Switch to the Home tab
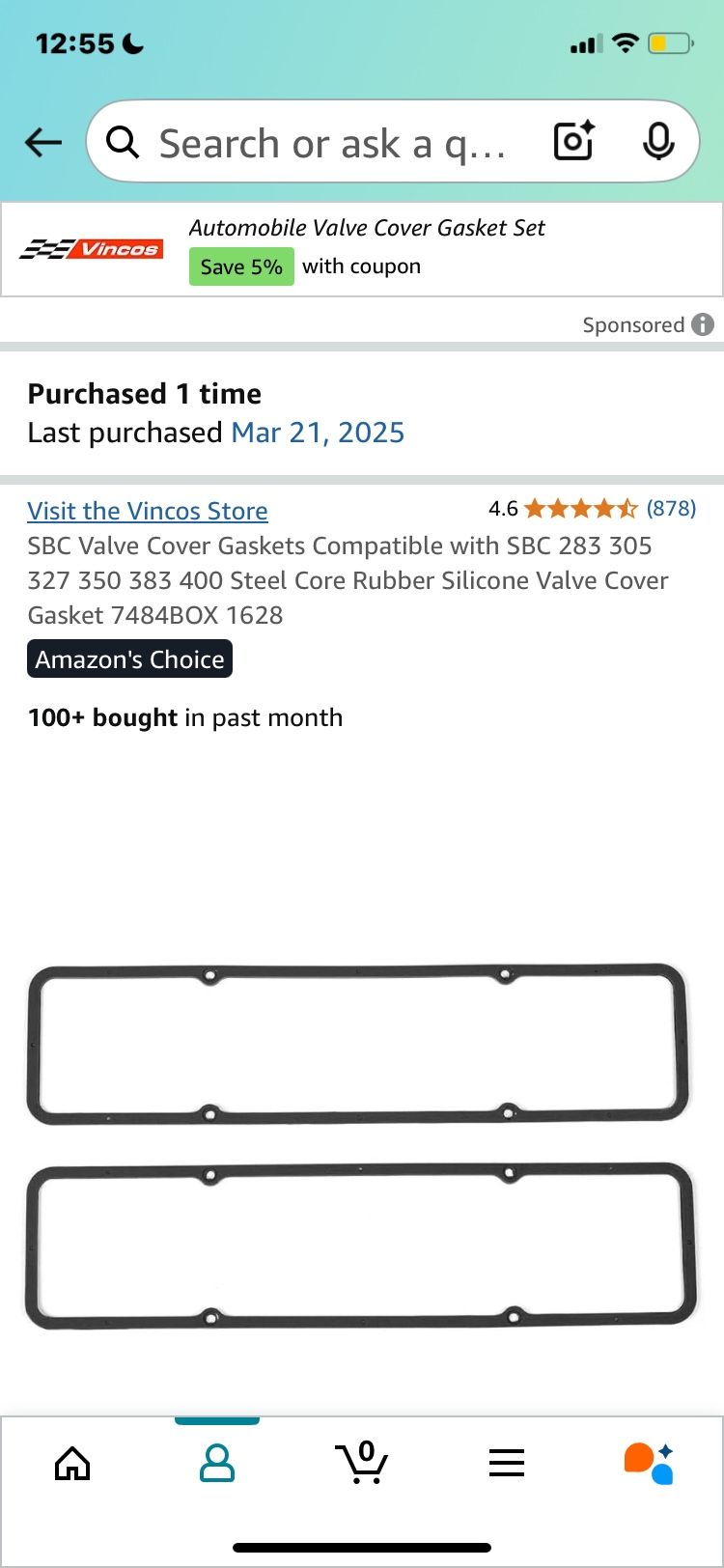Viewport: 724px width, 1568px height. tap(72, 1464)
